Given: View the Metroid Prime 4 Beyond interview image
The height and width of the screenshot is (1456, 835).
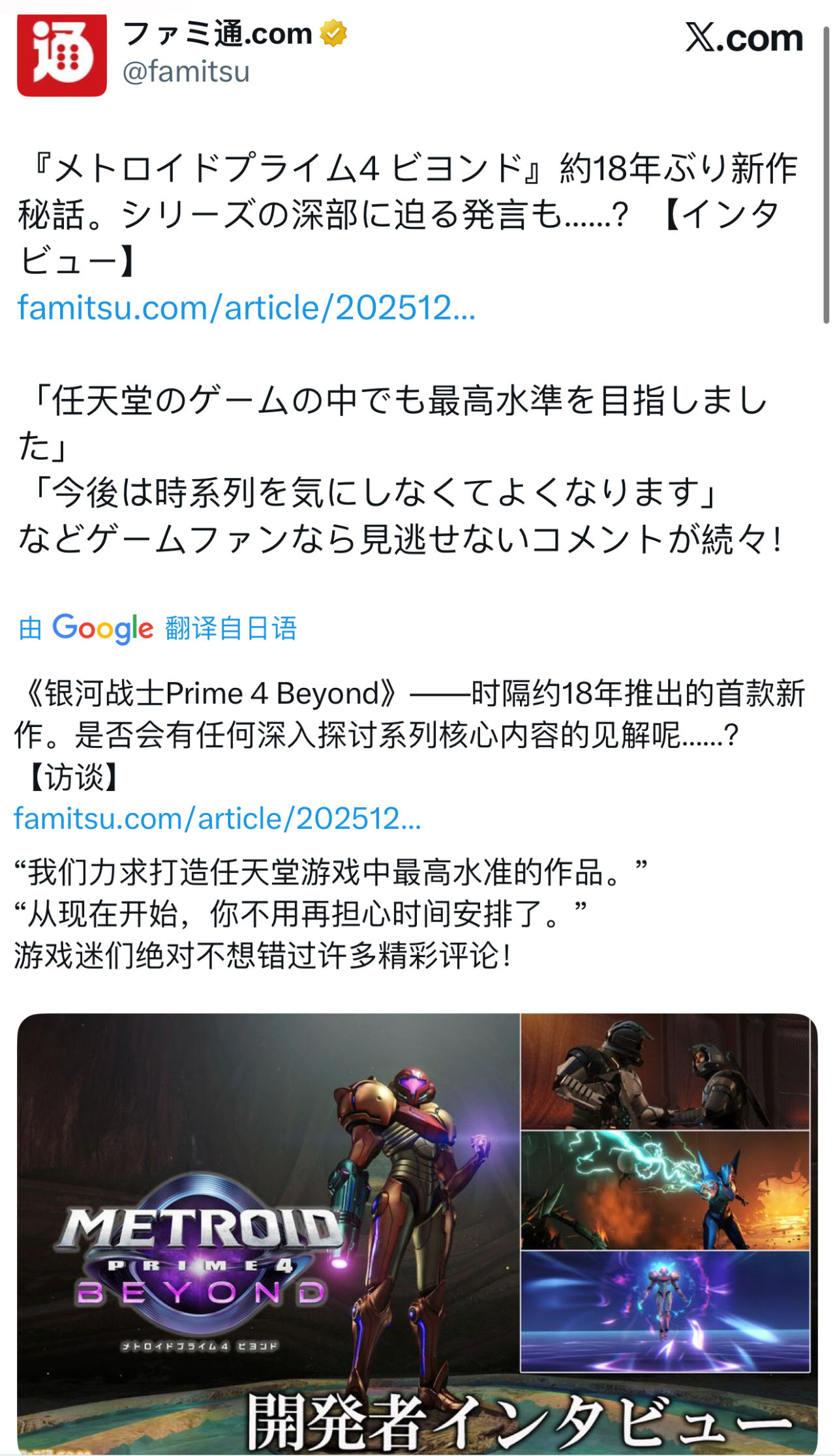Looking at the screenshot, I should pyautogui.click(x=416, y=1231).
